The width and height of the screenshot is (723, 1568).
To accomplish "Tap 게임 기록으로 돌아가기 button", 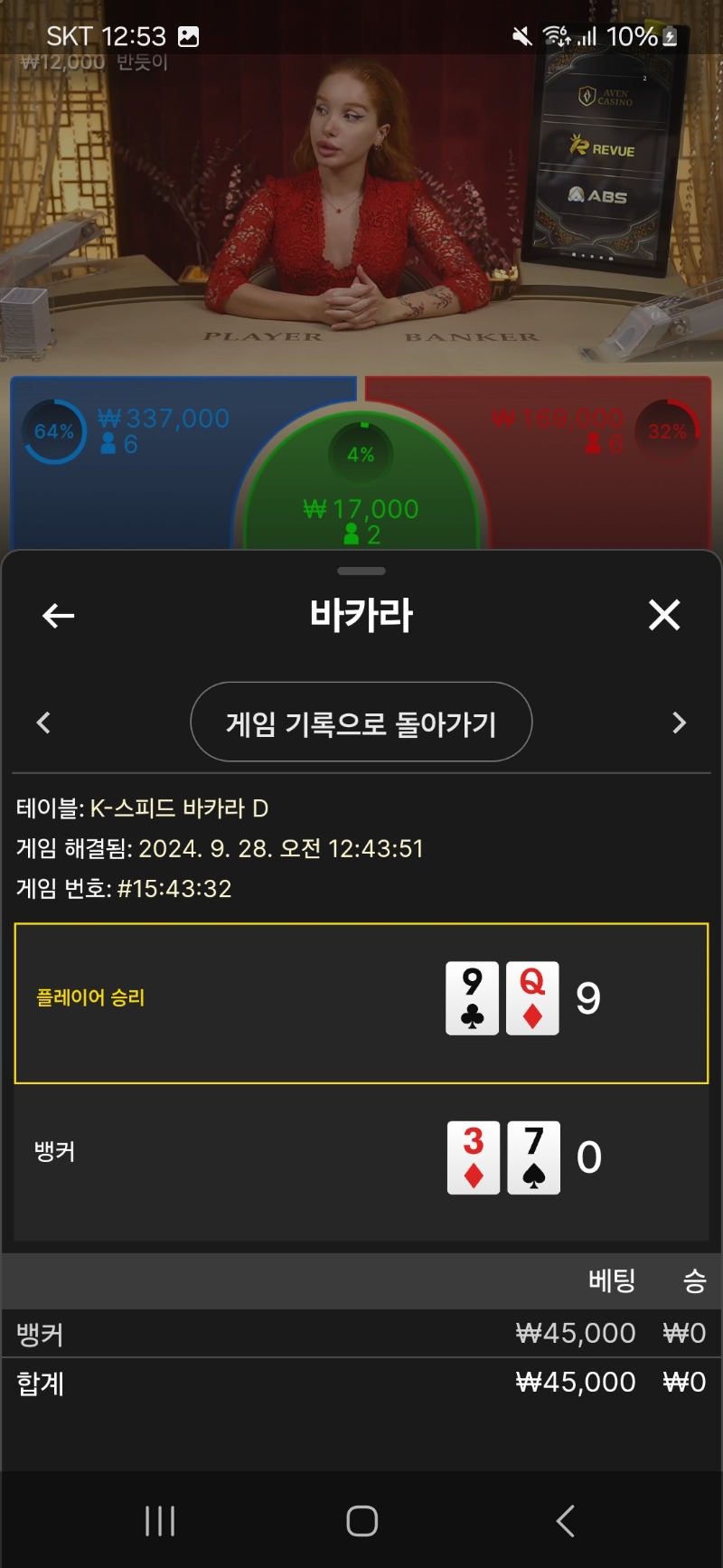I will click(x=361, y=723).
